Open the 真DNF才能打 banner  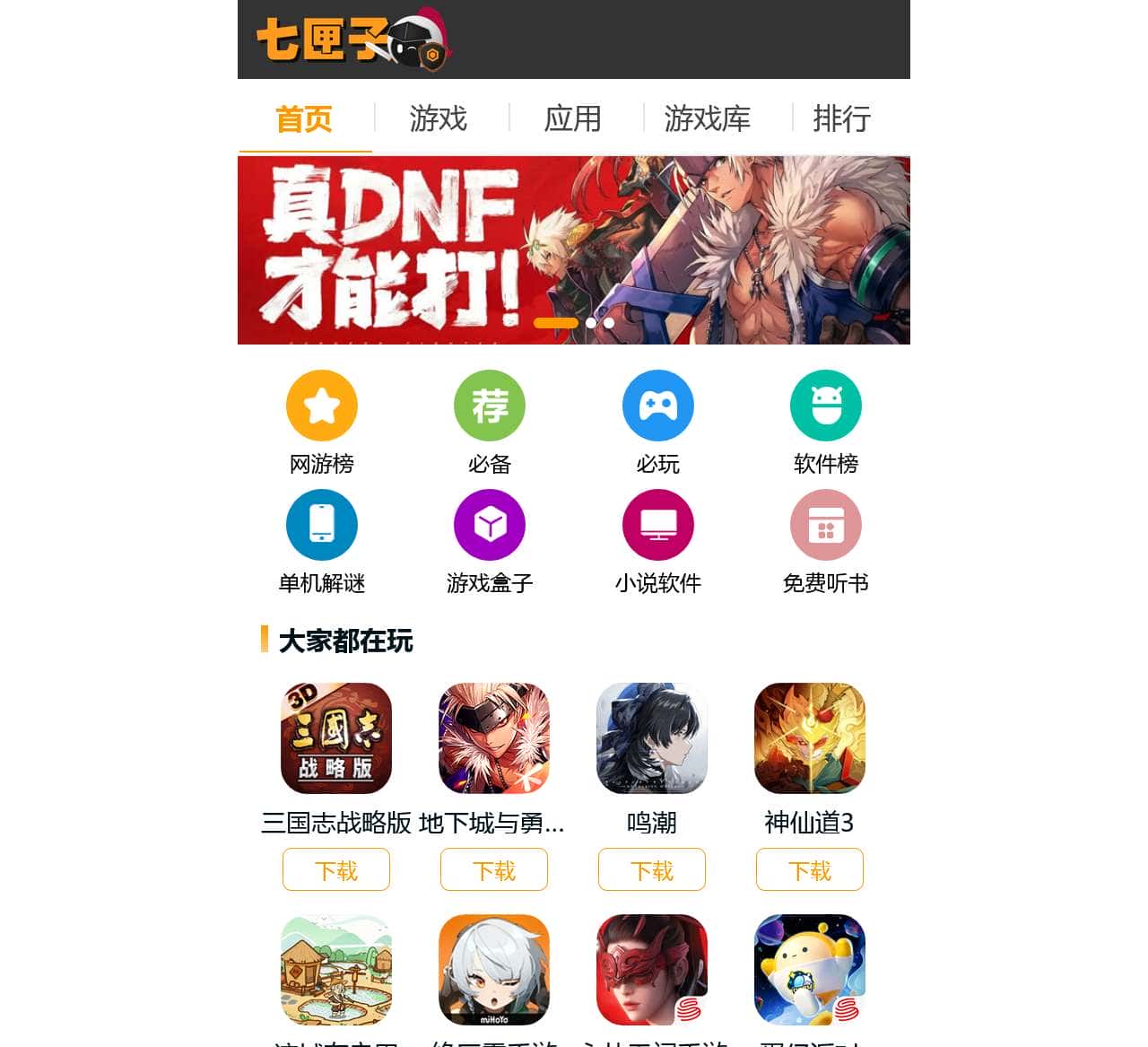pyautogui.click(x=574, y=250)
